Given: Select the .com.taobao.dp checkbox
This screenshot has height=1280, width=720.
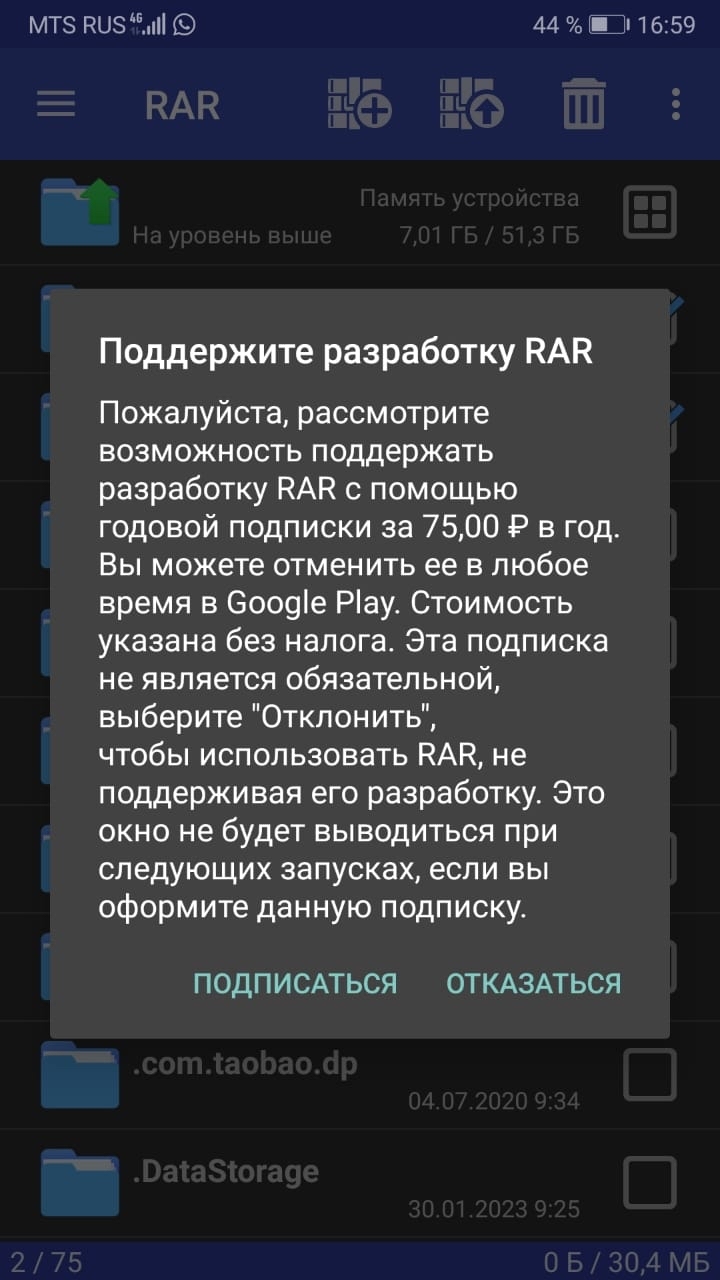Looking at the screenshot, I should point(650,1076).
